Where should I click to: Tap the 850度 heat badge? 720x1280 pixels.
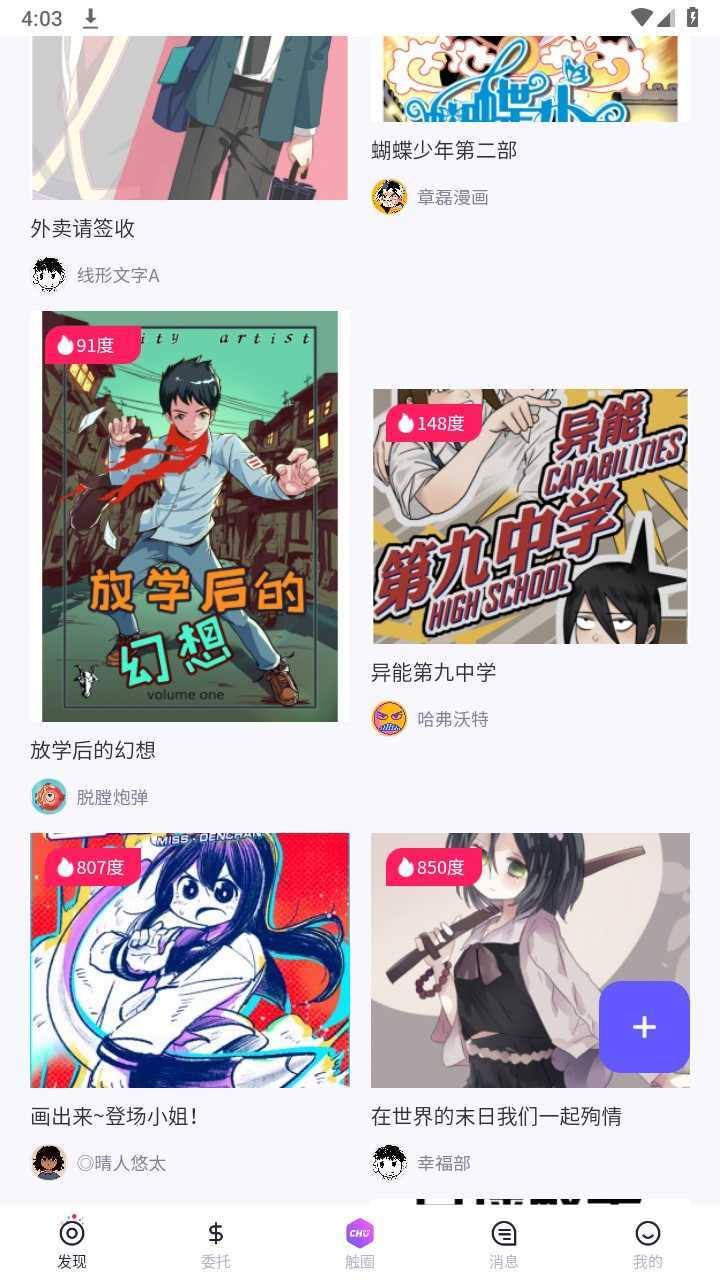coord(434,868)
